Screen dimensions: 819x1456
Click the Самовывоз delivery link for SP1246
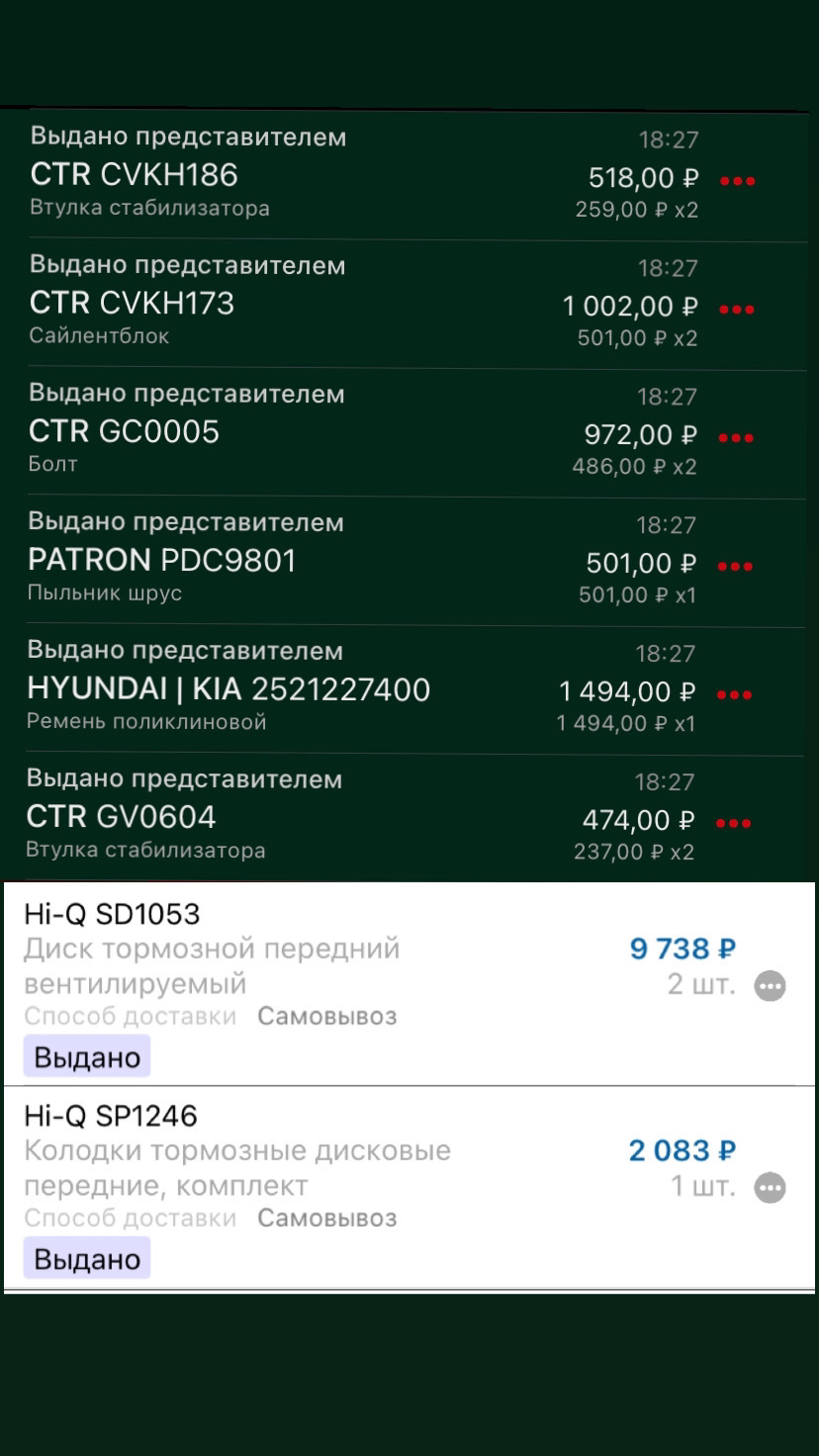tap(328, 1218)
